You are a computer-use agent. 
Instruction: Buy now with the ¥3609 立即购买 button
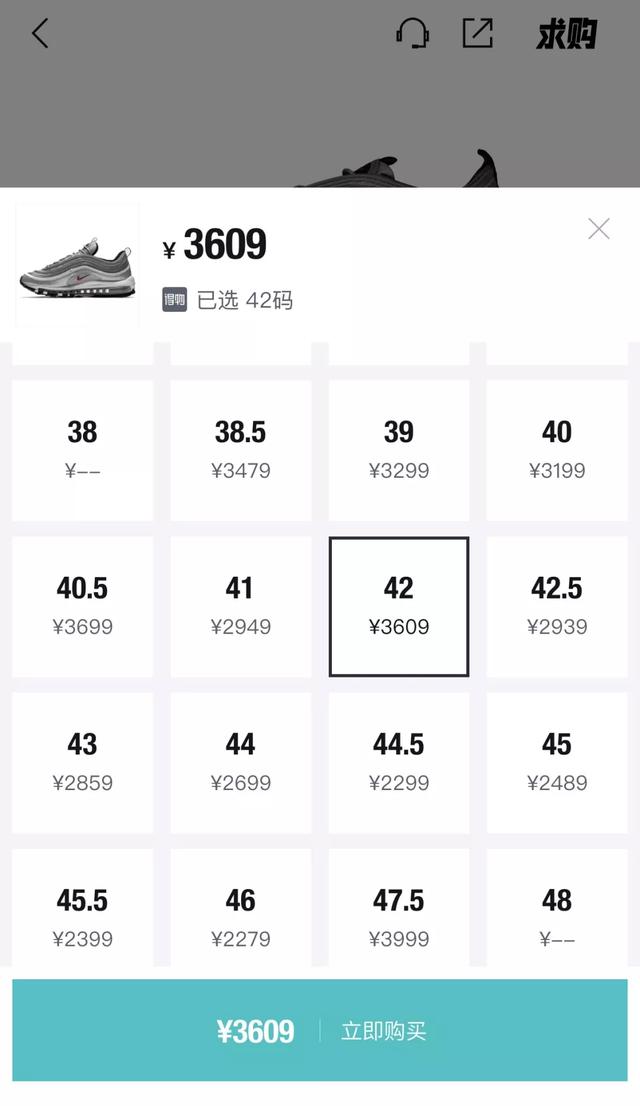point(320,1031)
